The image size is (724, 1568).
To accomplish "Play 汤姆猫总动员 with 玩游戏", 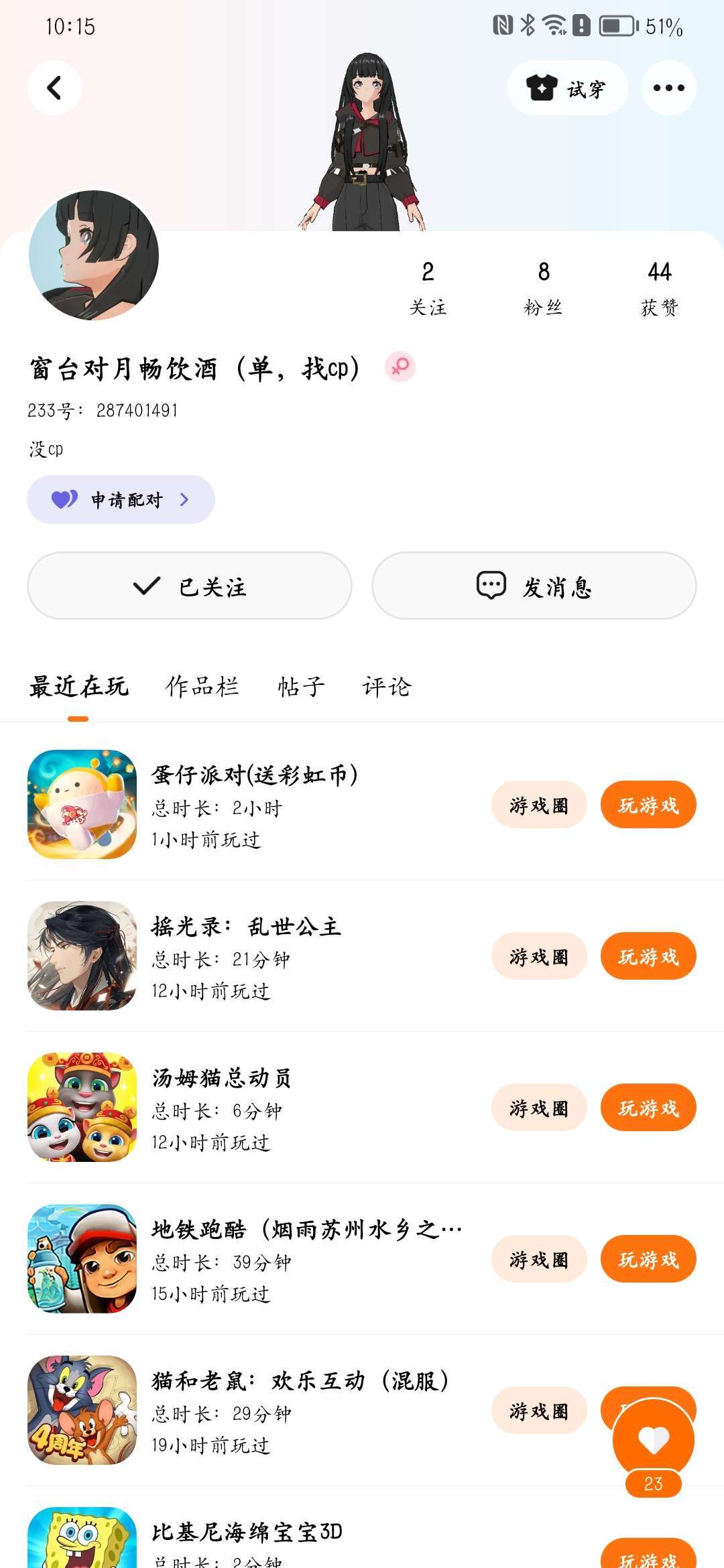I will tap(648, 1108).
